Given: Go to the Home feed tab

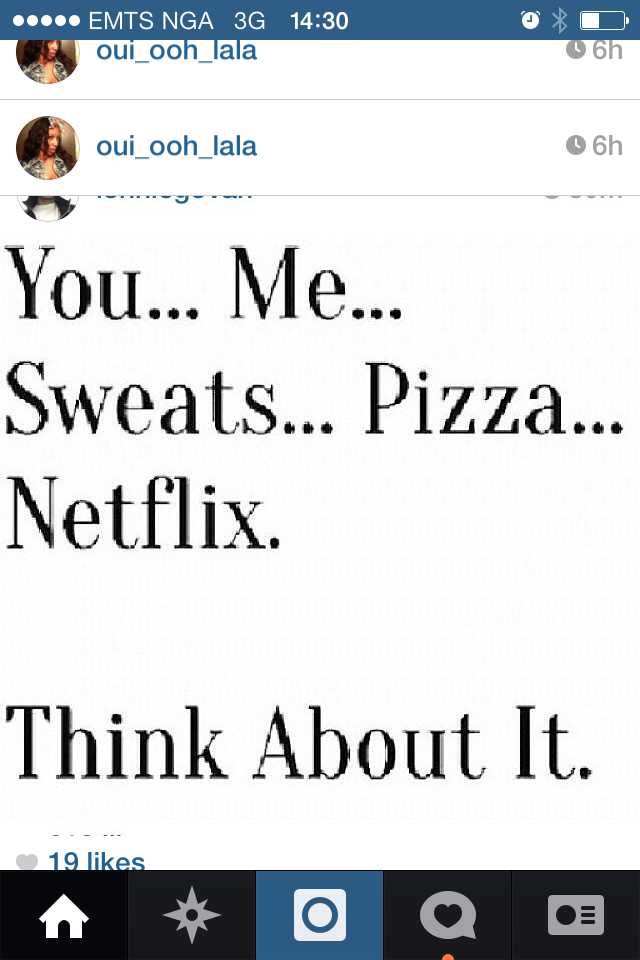Looking at the screenshot, I should [63, 916].
